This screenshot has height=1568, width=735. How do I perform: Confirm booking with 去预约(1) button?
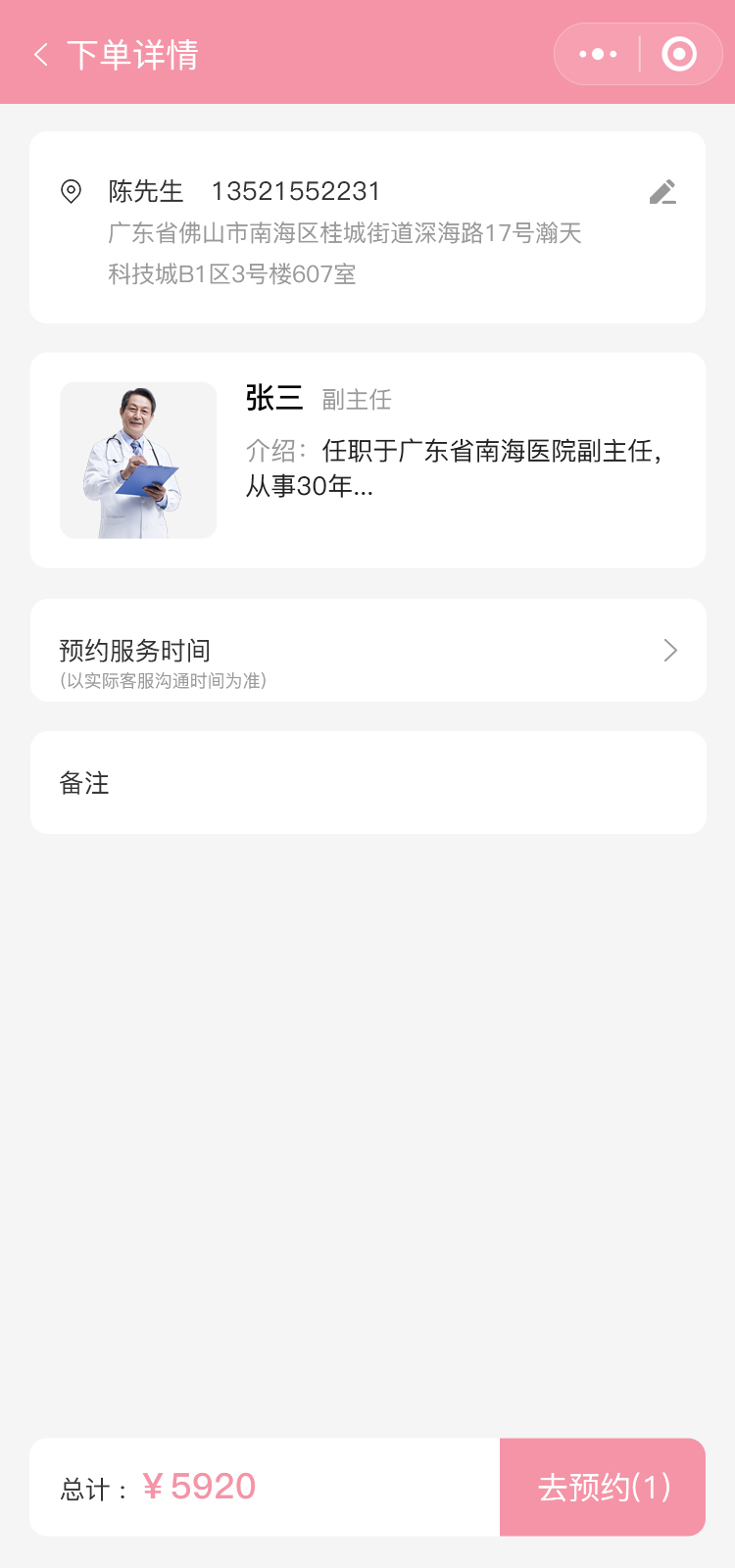tap(603, 1487)
